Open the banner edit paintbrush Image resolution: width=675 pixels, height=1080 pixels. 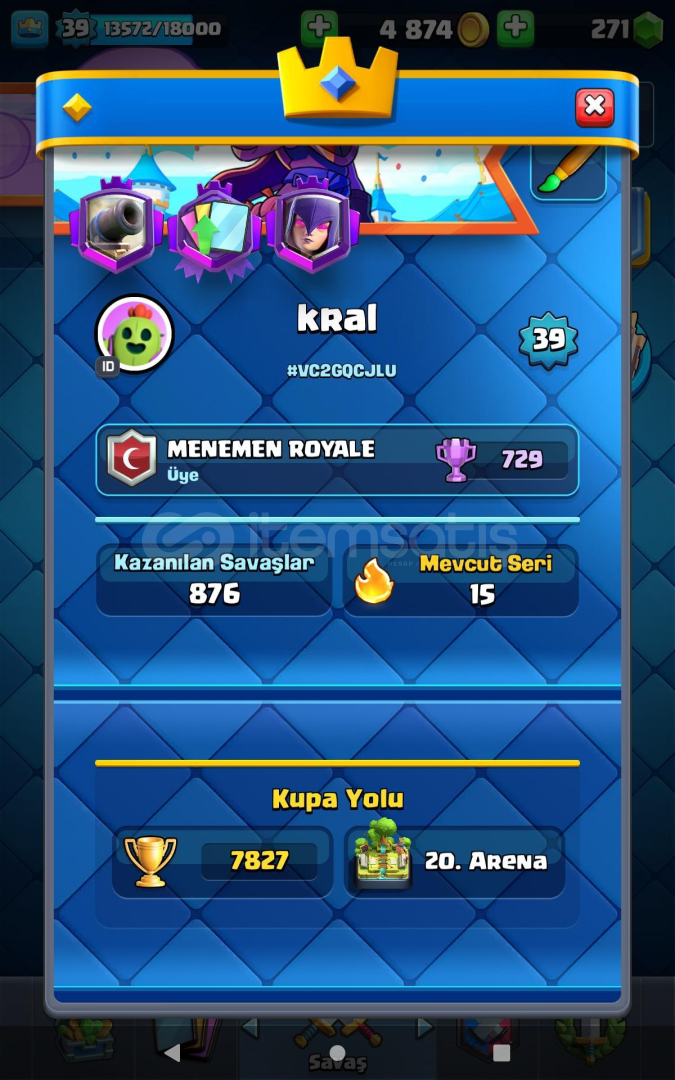tap(568, 171)
